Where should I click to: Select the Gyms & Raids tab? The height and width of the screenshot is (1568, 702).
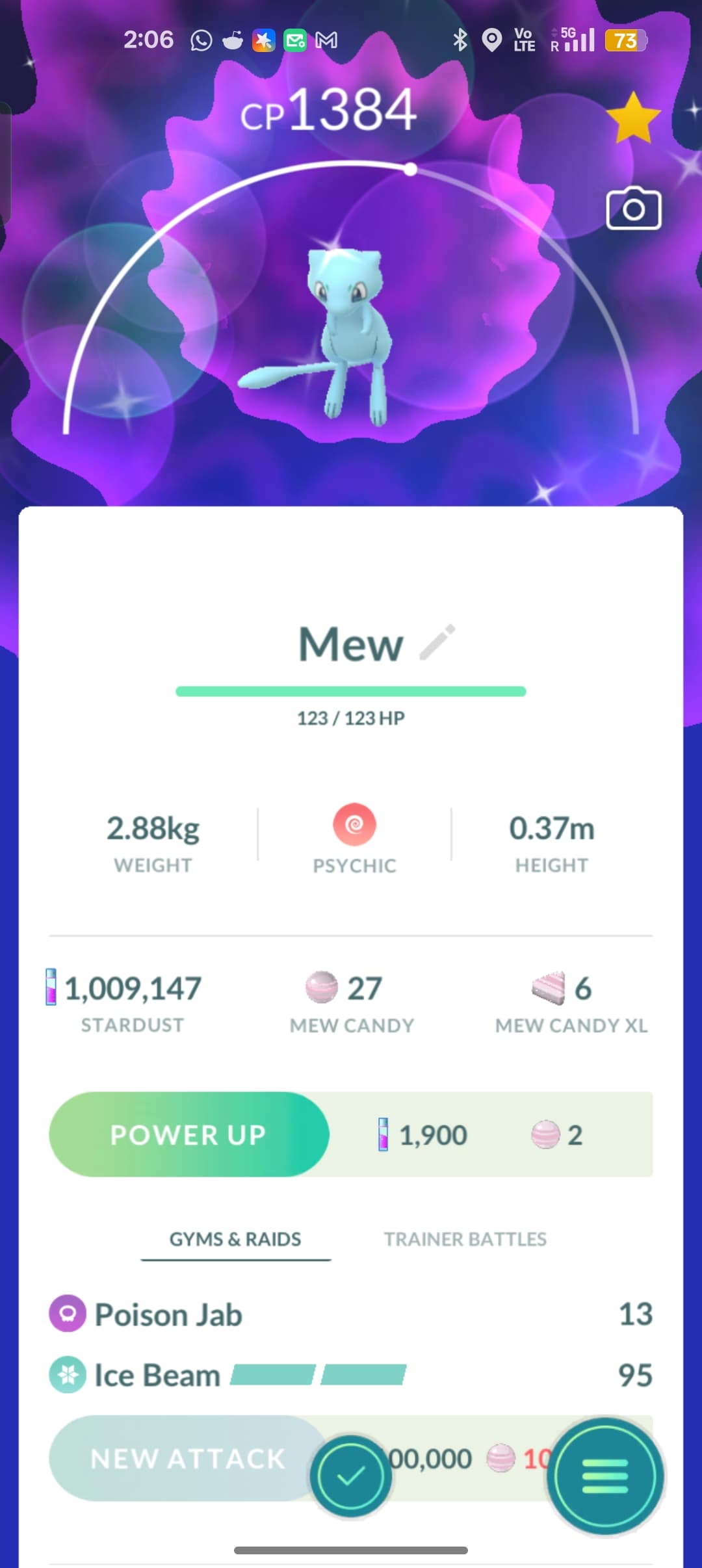[x=235, y=1239]
